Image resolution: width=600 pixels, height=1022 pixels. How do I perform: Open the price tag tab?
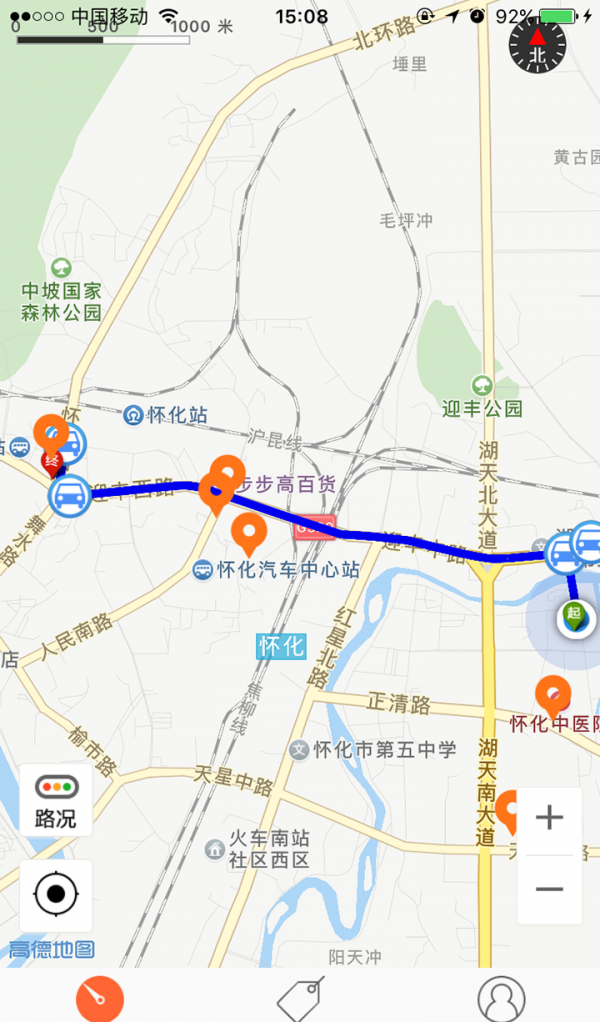tap(300, 997)
